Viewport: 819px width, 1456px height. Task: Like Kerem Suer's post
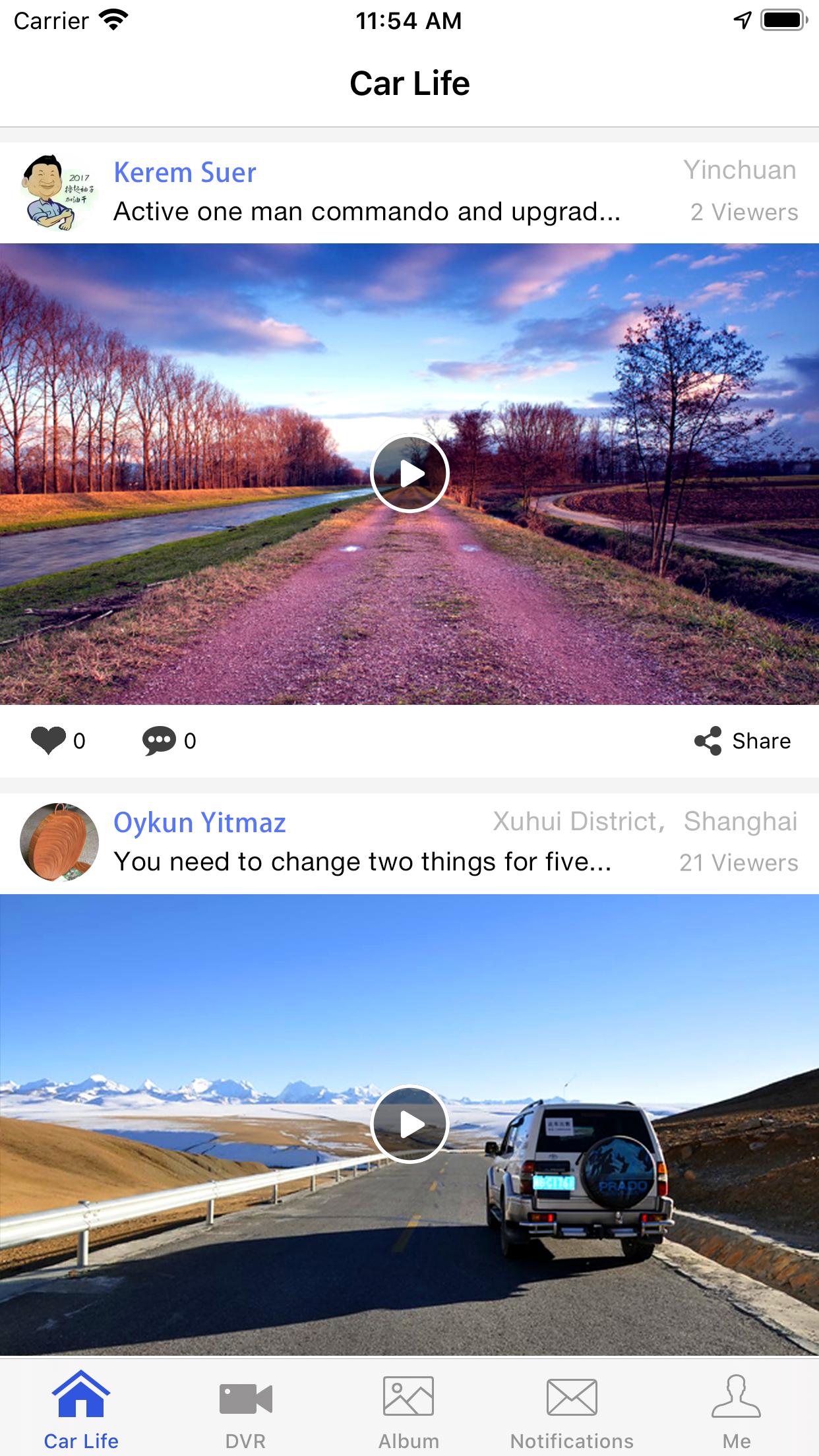click(x=49, y=741)
